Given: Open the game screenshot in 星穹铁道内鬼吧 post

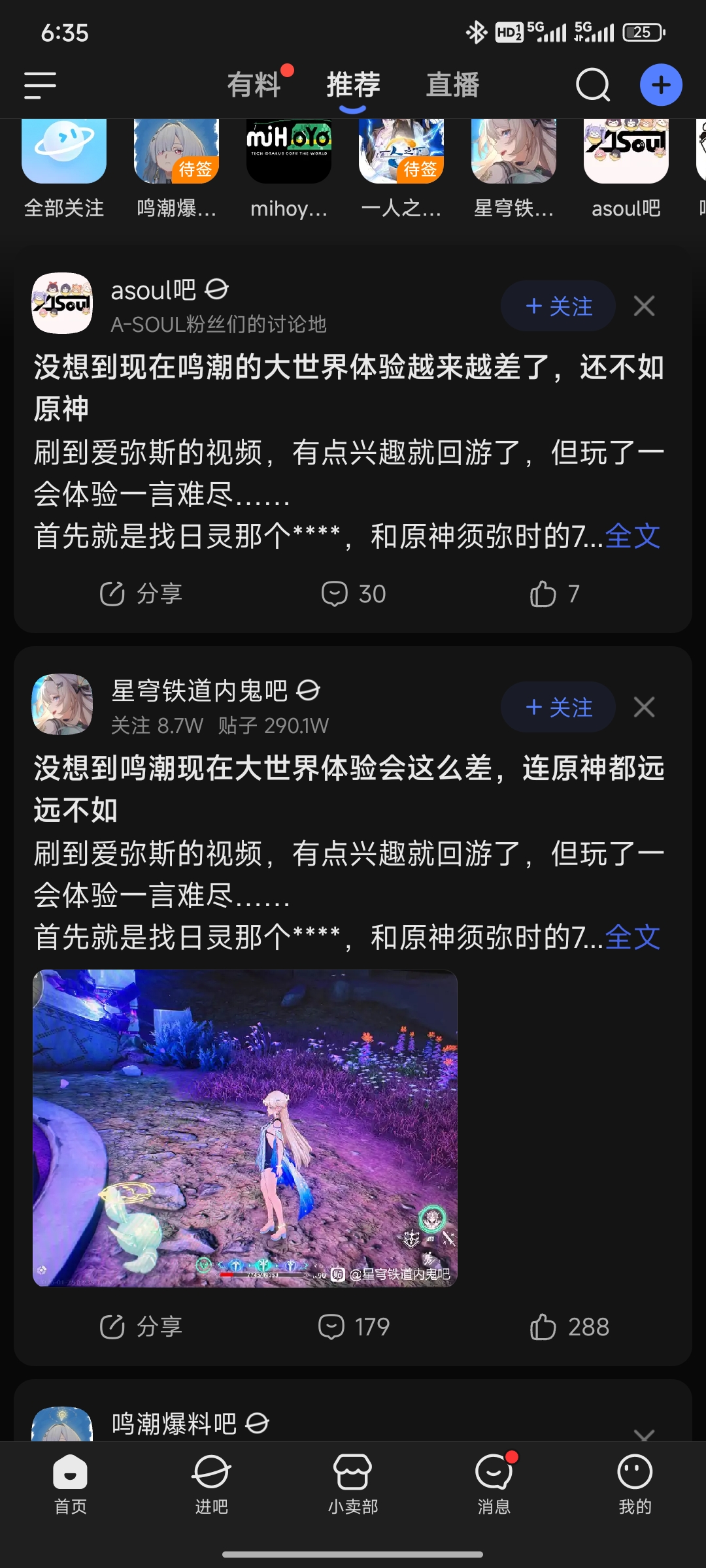Looking at the screenshot, I should click(x=245, y=1128).
